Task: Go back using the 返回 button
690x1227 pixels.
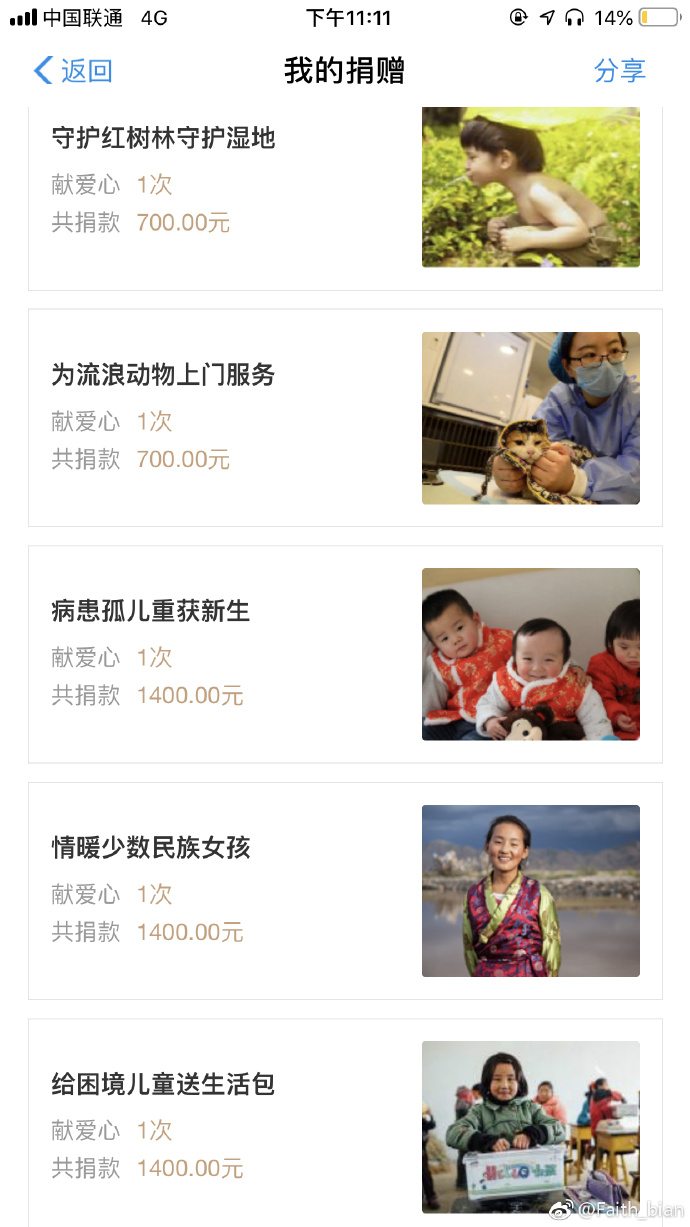Action: 73,71
